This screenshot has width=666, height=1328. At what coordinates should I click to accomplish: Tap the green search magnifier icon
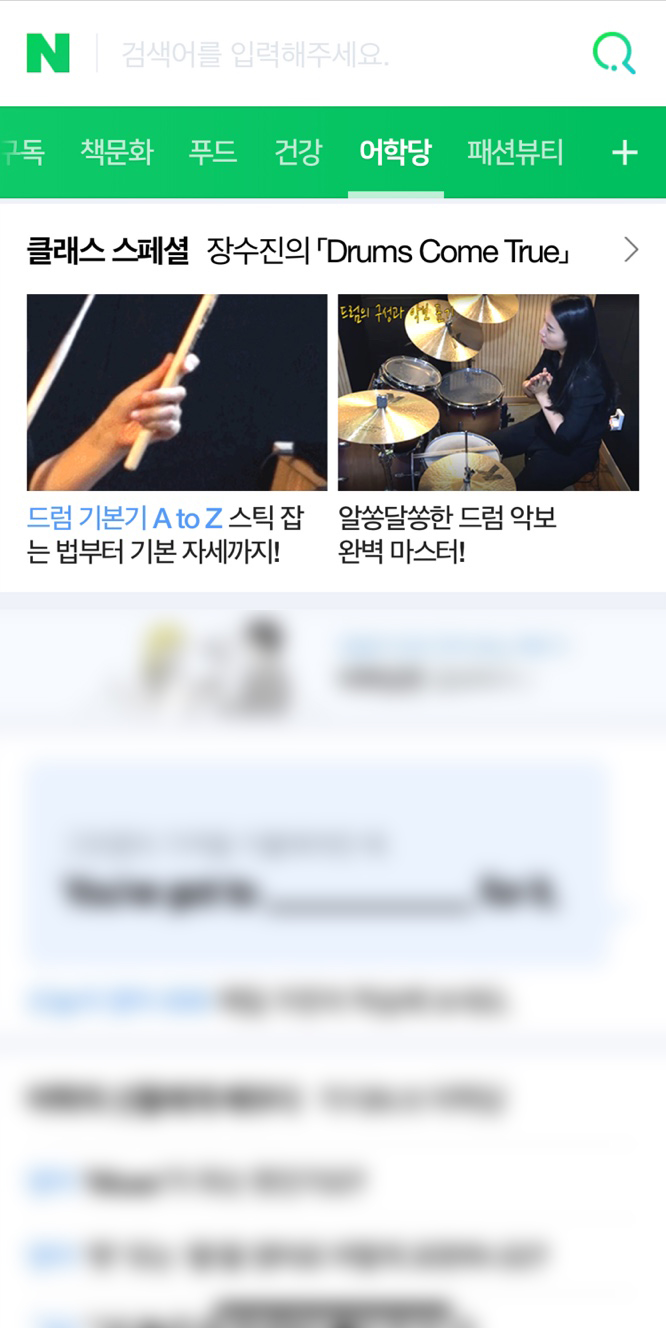[x=614, y=53]
